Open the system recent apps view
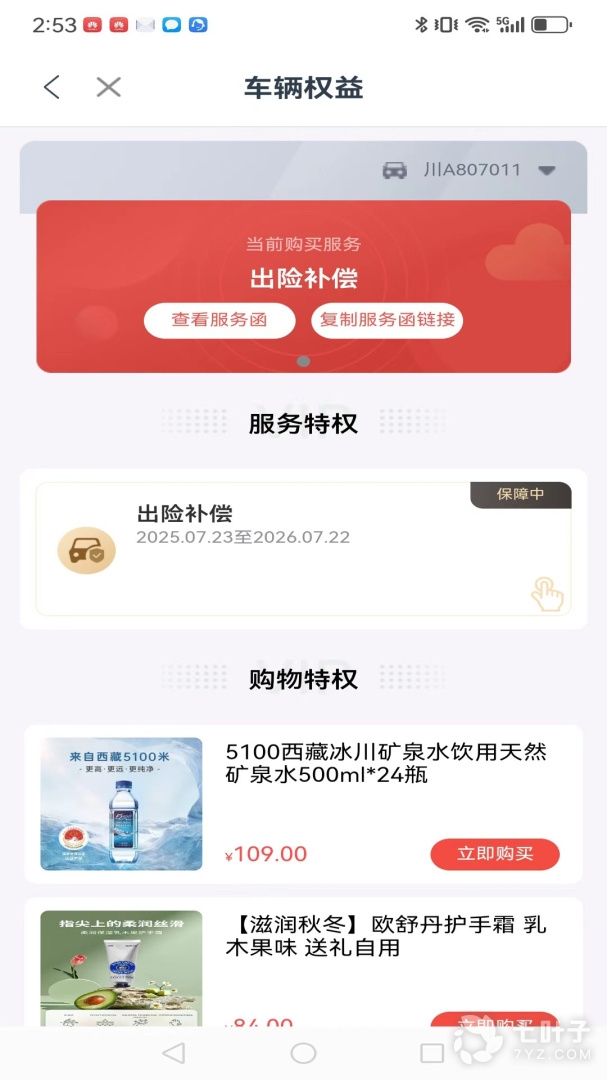This screenshot has width=607, height=1080. click(432, 1053)
